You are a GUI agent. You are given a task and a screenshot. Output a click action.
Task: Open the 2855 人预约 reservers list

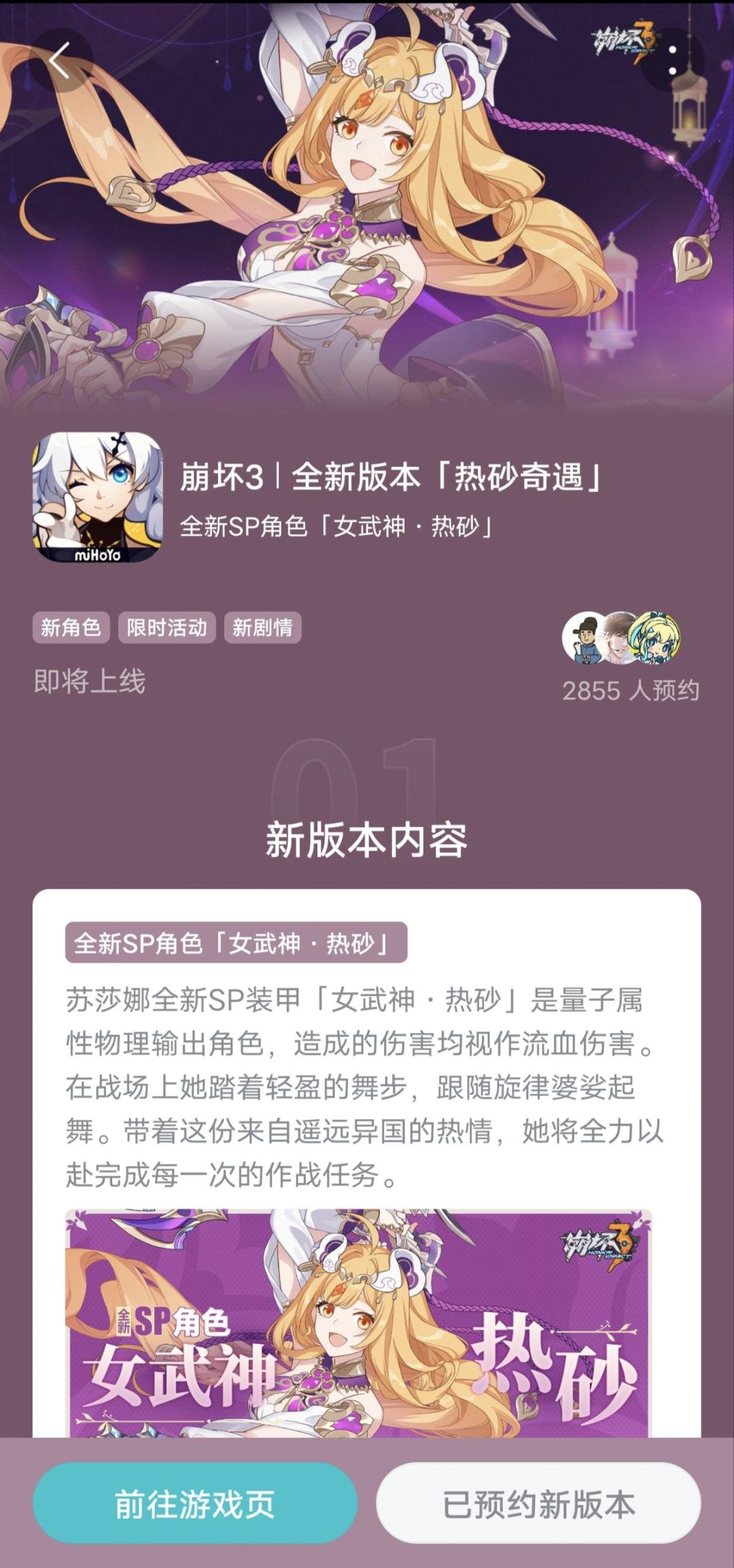tap(633, 690)
